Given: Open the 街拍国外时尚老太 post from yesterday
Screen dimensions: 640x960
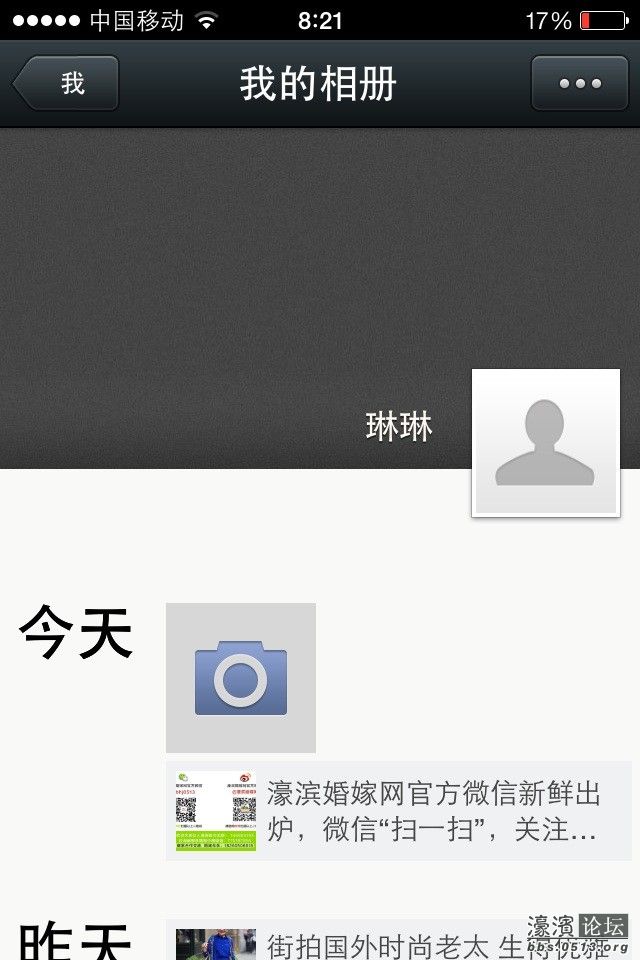Looking at the screenshot, I should [x=400, y=942].
